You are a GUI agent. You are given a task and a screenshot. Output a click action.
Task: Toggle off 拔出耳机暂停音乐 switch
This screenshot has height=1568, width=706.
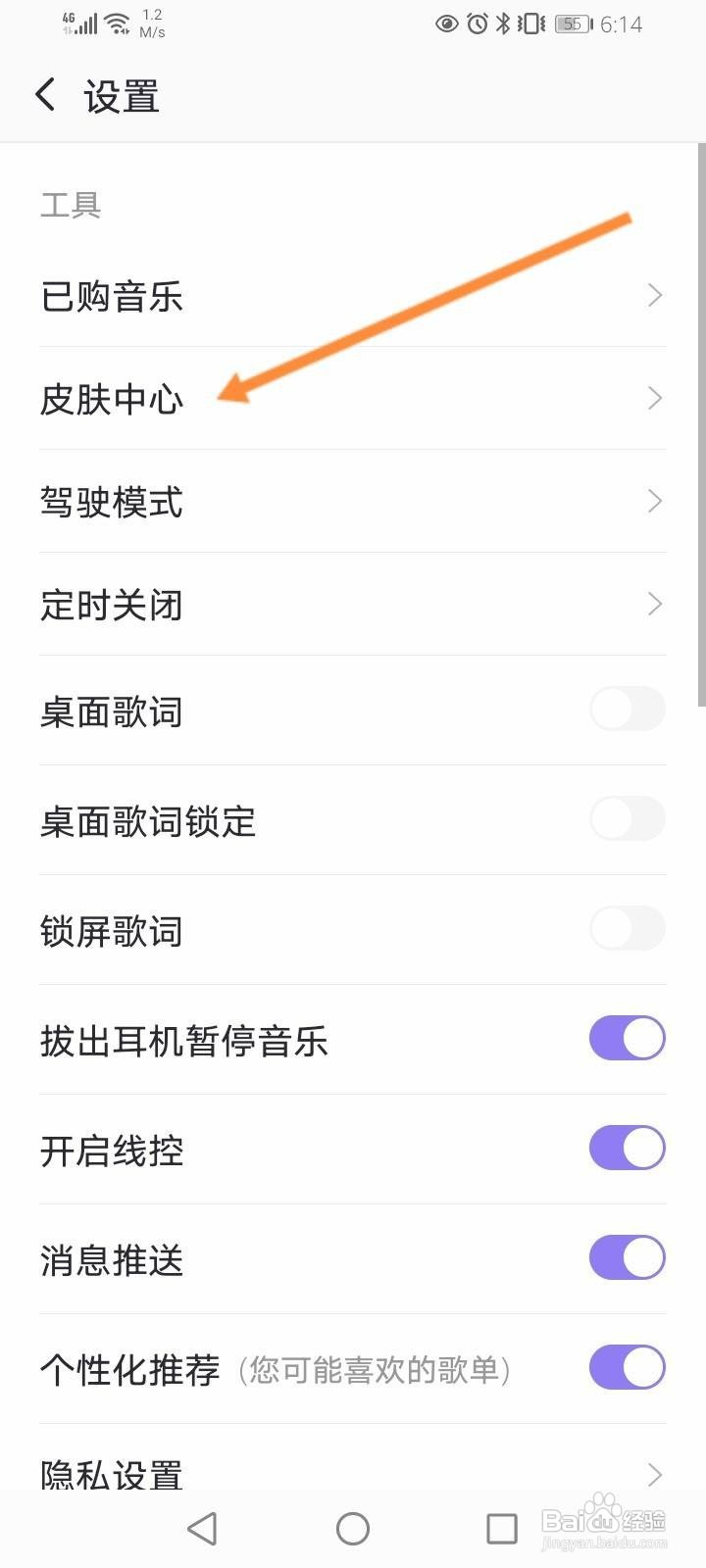point(627,1038)
